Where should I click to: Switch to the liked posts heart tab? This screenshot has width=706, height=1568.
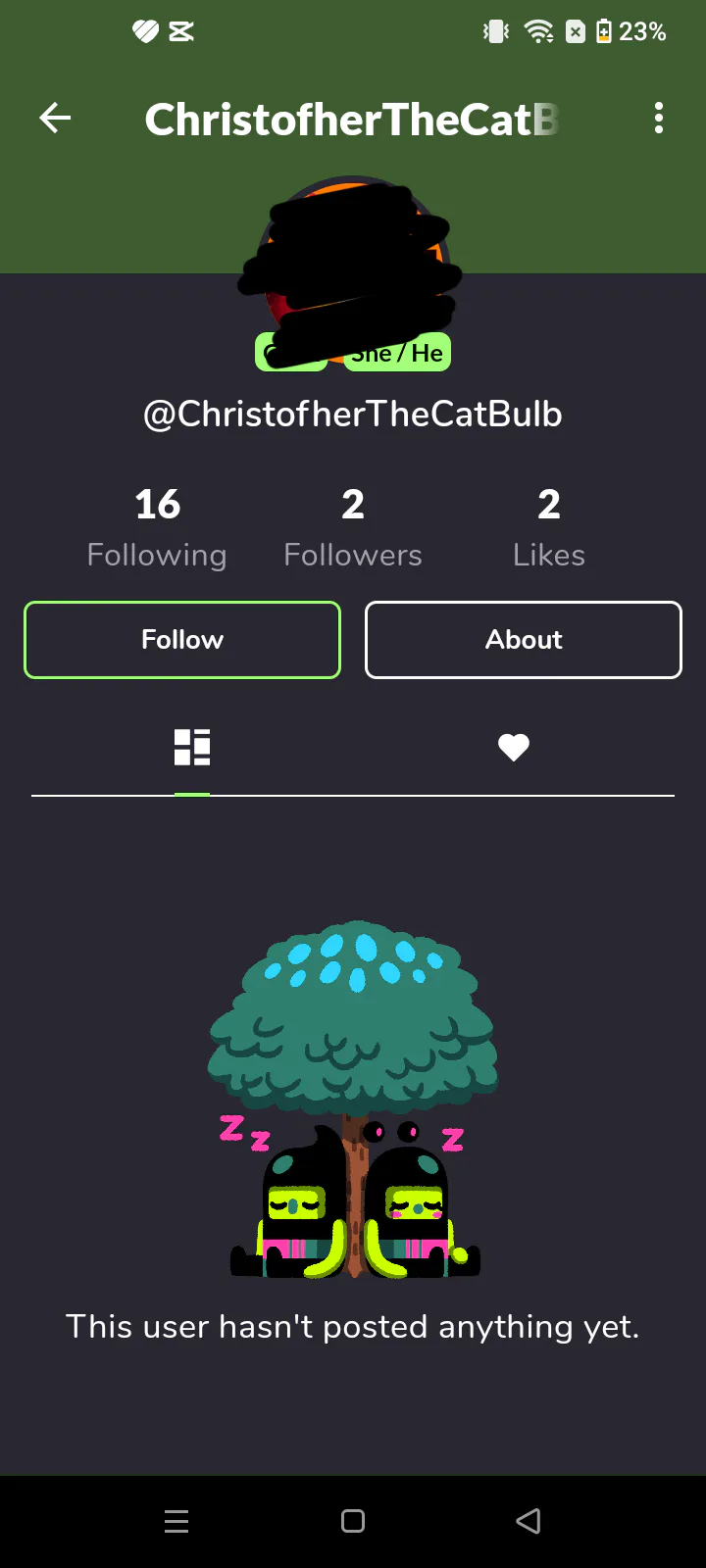514,748
